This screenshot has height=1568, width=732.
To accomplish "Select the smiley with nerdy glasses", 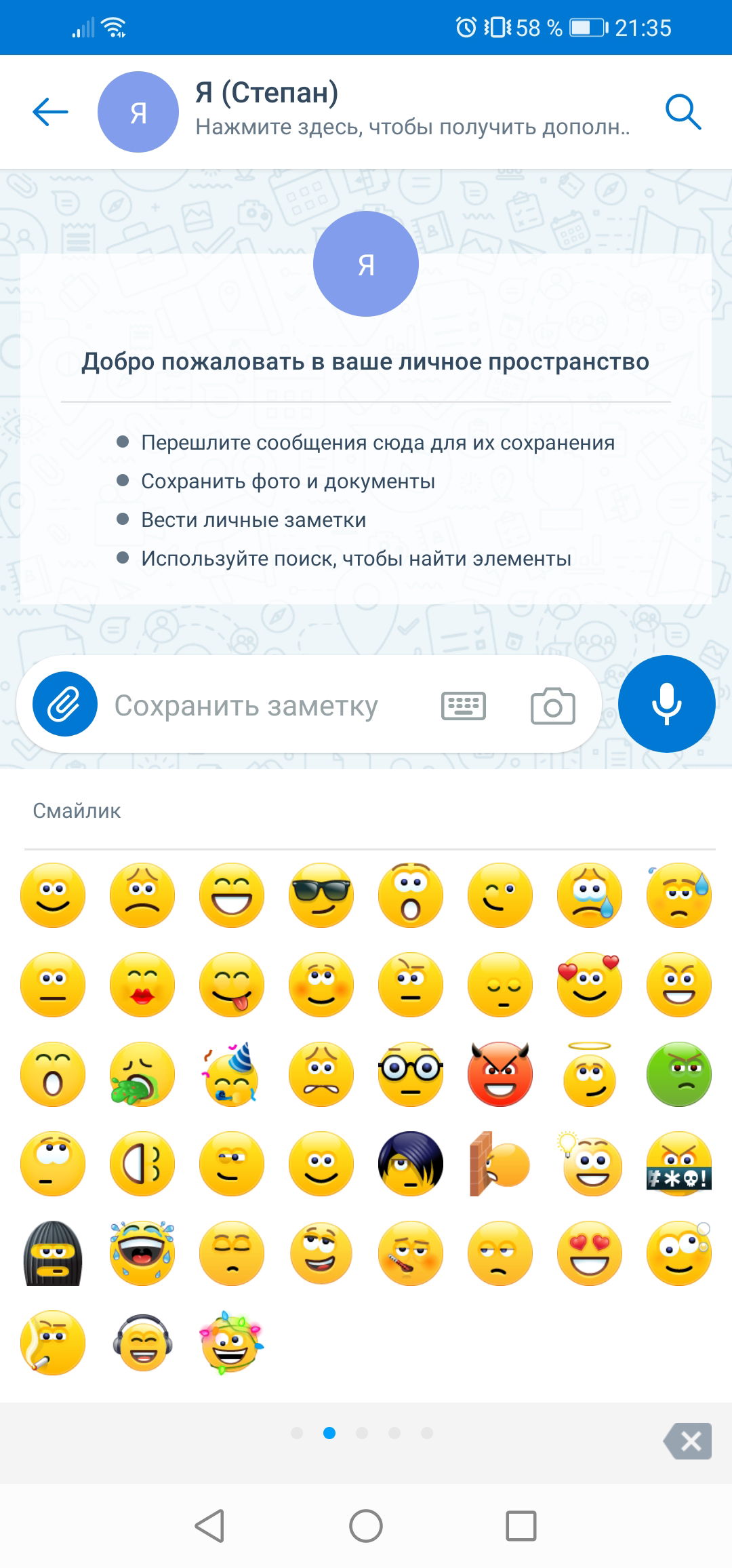I will coord(411,1074).
